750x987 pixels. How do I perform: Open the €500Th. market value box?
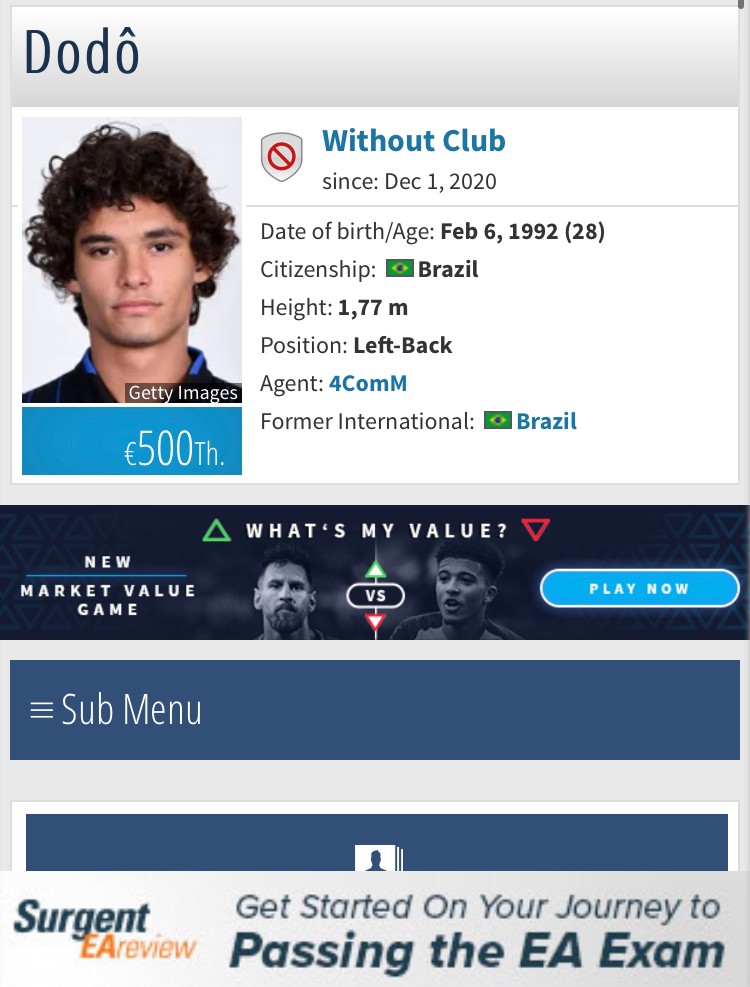(x=132, y=441)
